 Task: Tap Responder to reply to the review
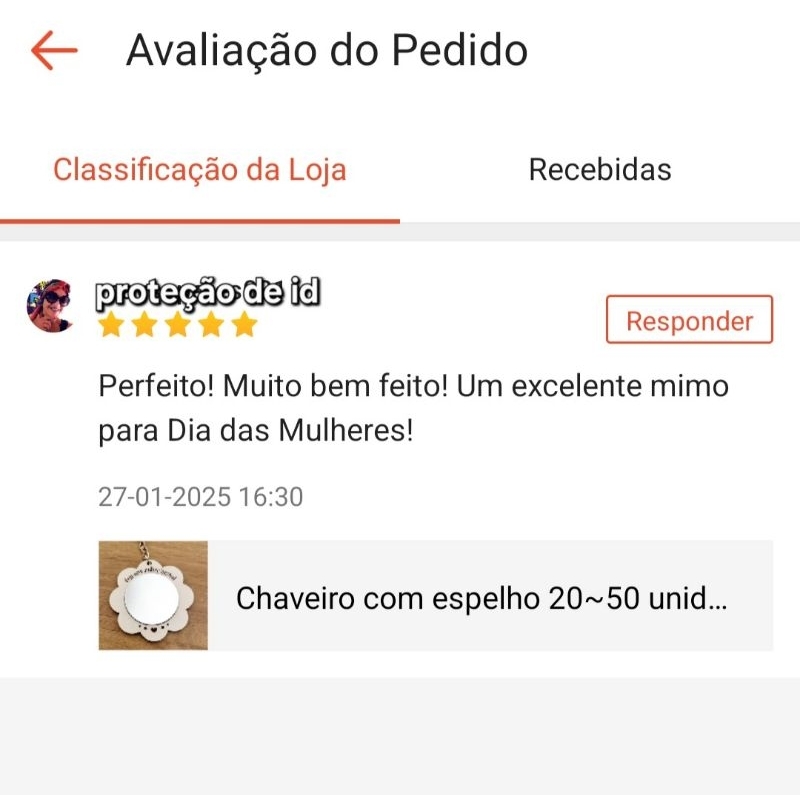pos(689,321)
